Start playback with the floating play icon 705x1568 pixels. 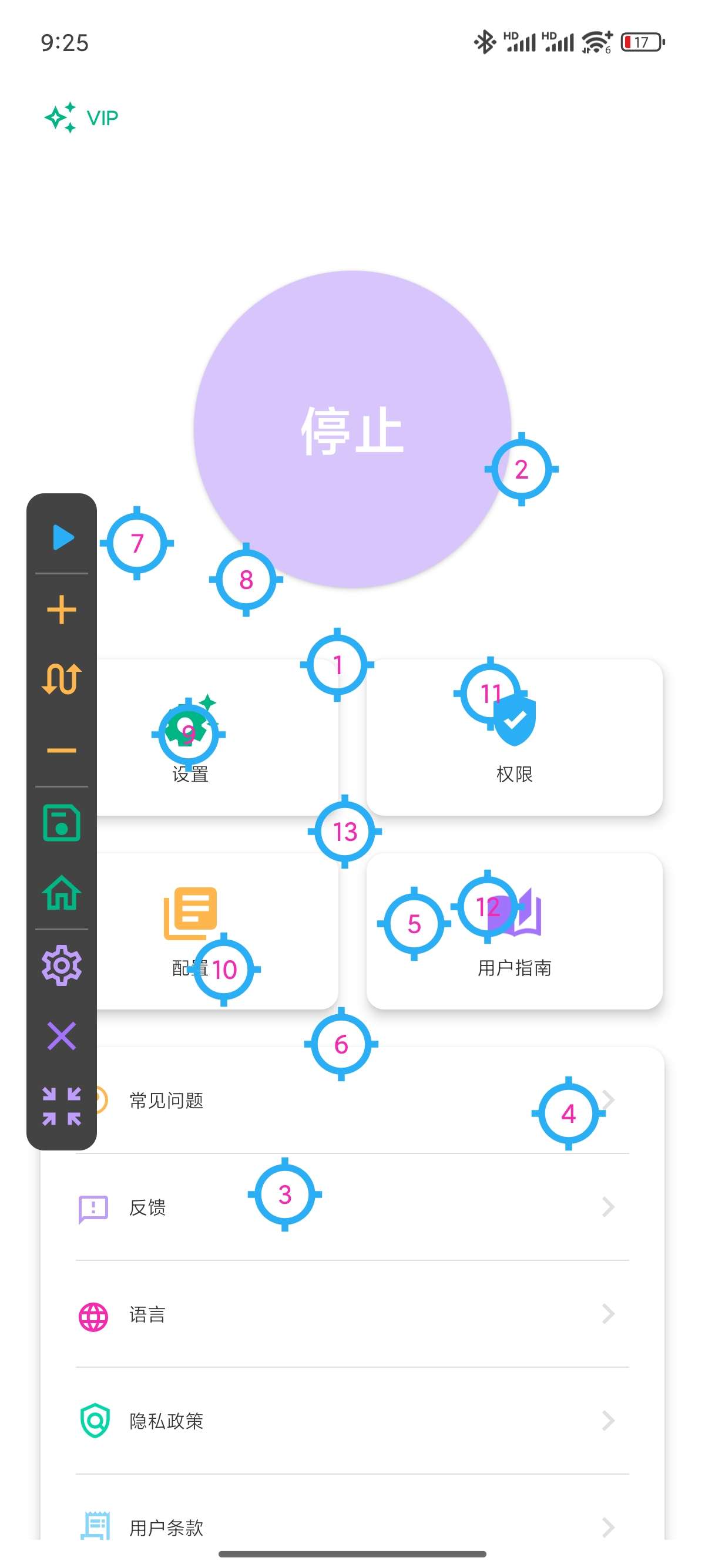pyautogui.click(x=62, y=537)
